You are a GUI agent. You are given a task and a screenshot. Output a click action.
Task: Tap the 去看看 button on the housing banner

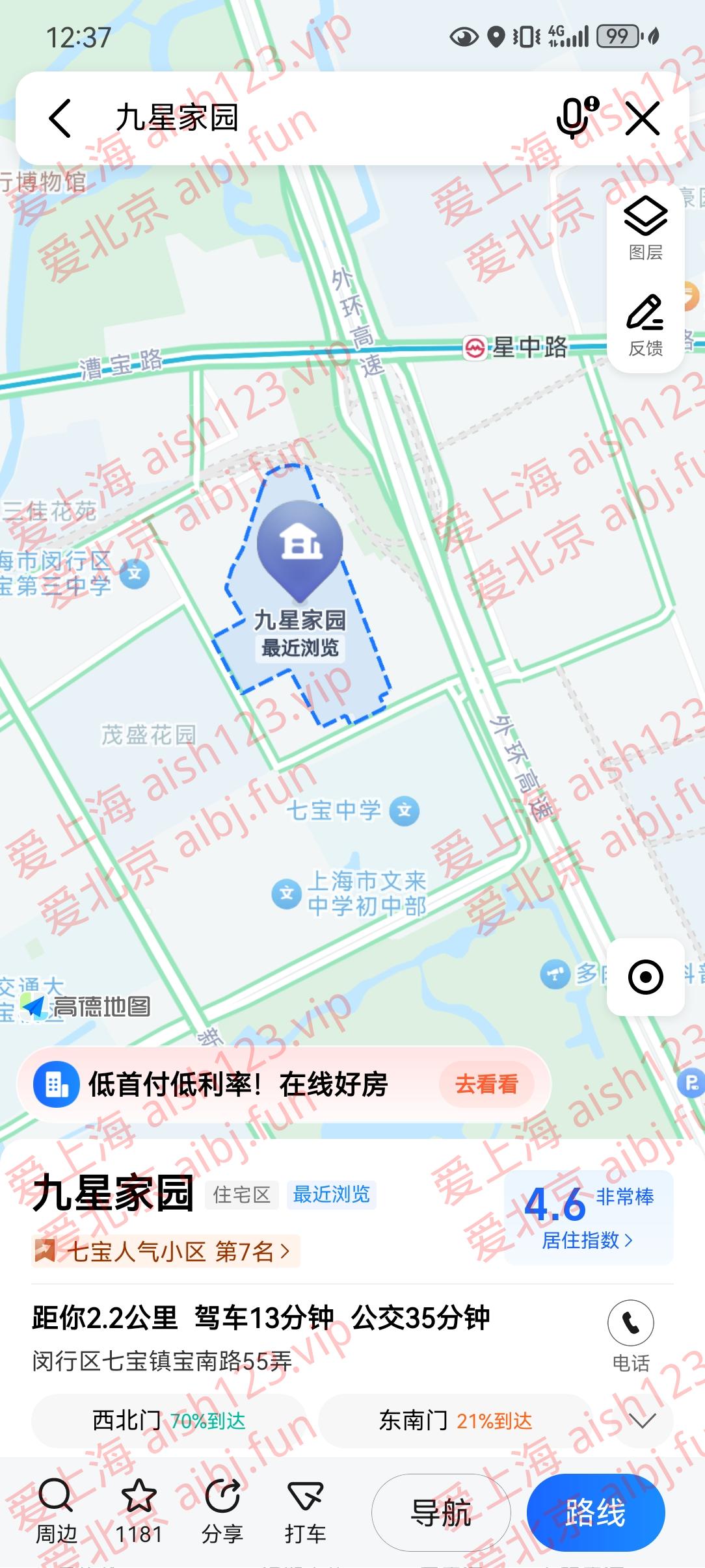(486, 1084)
